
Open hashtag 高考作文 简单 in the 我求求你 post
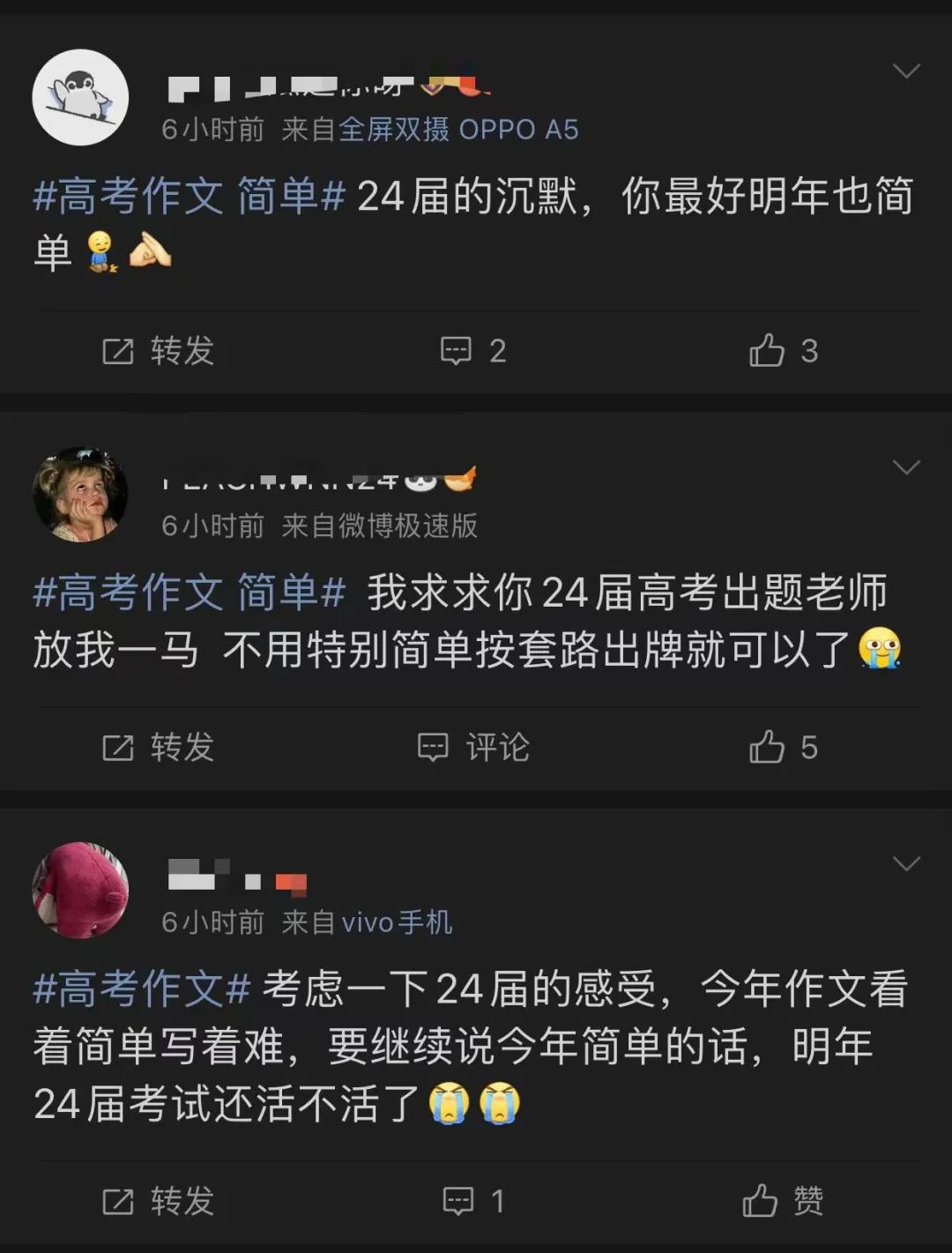(189, 592)
